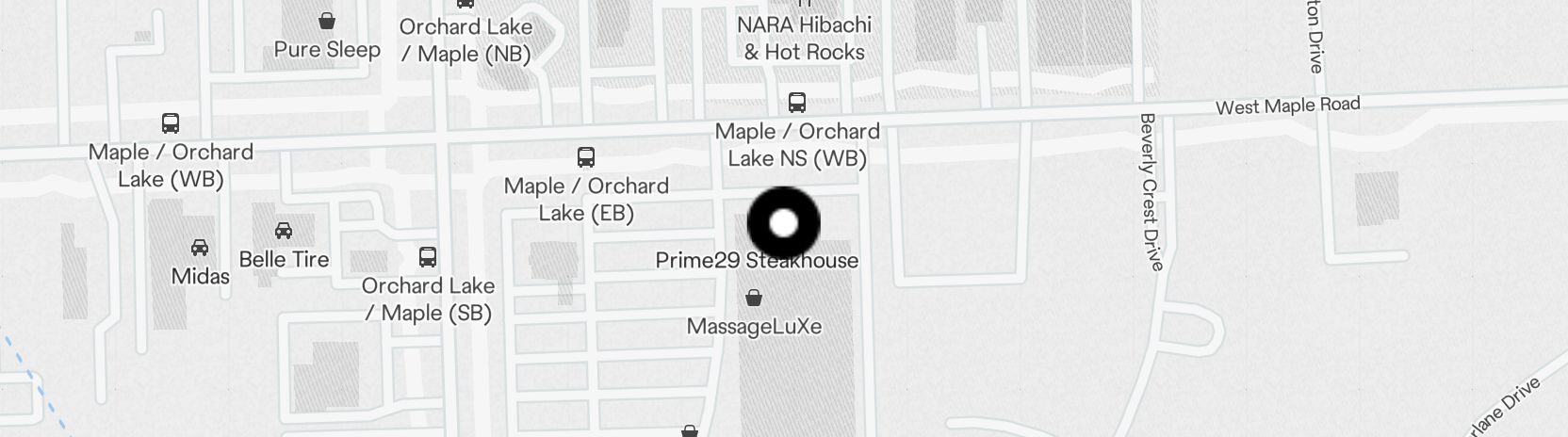Select the Orchard Lake / Maple (SB) bus stop
Screen dimensions: 1568x437
[427, 256]
